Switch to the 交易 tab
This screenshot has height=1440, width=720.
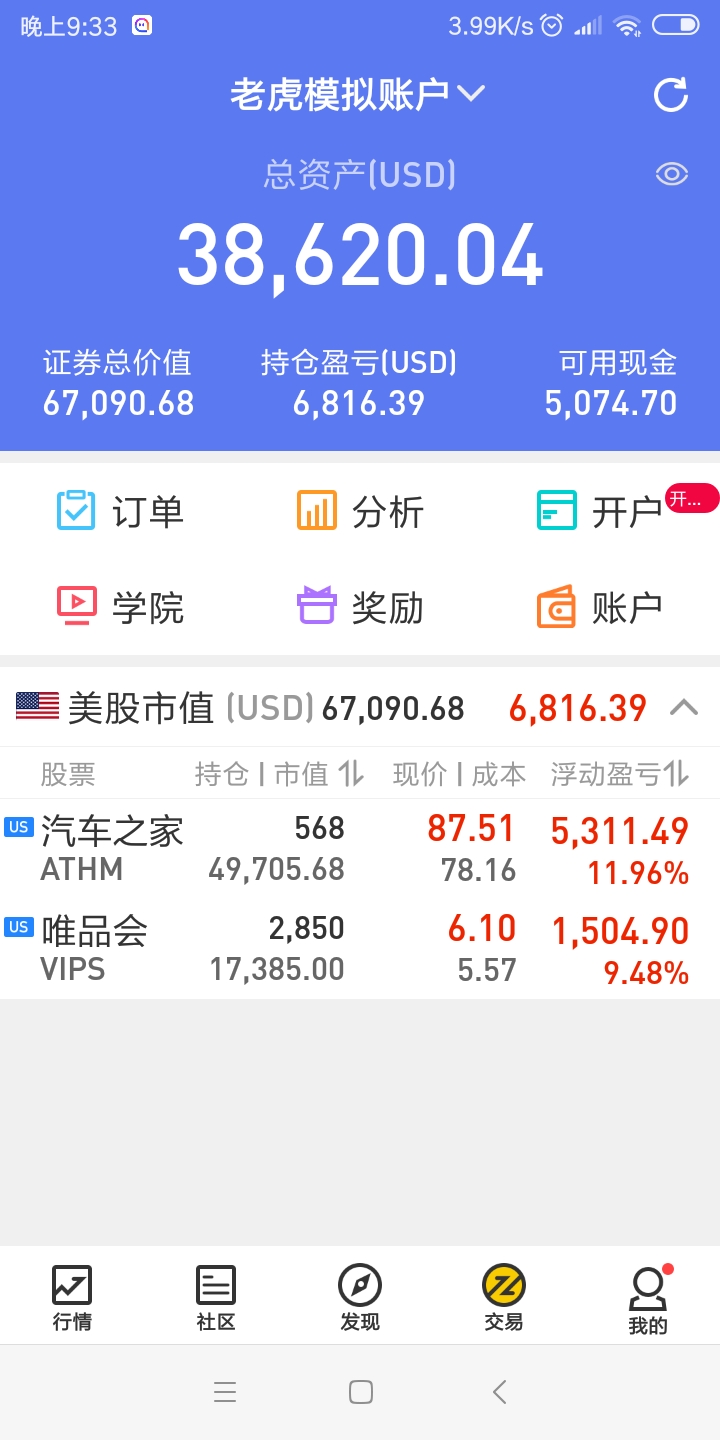(x=504, y=1297)
